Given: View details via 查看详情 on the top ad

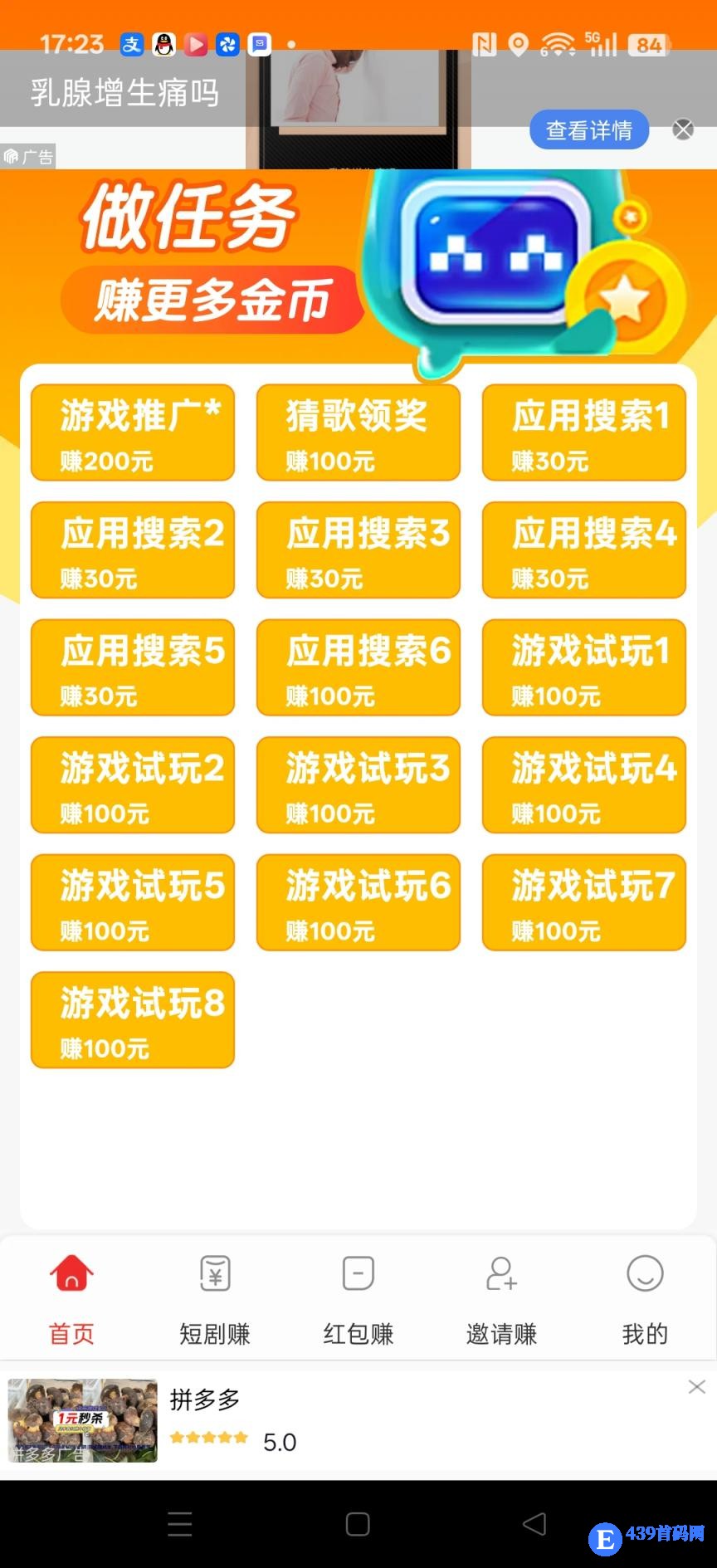Looking at the screenshot, I should 588,129.
